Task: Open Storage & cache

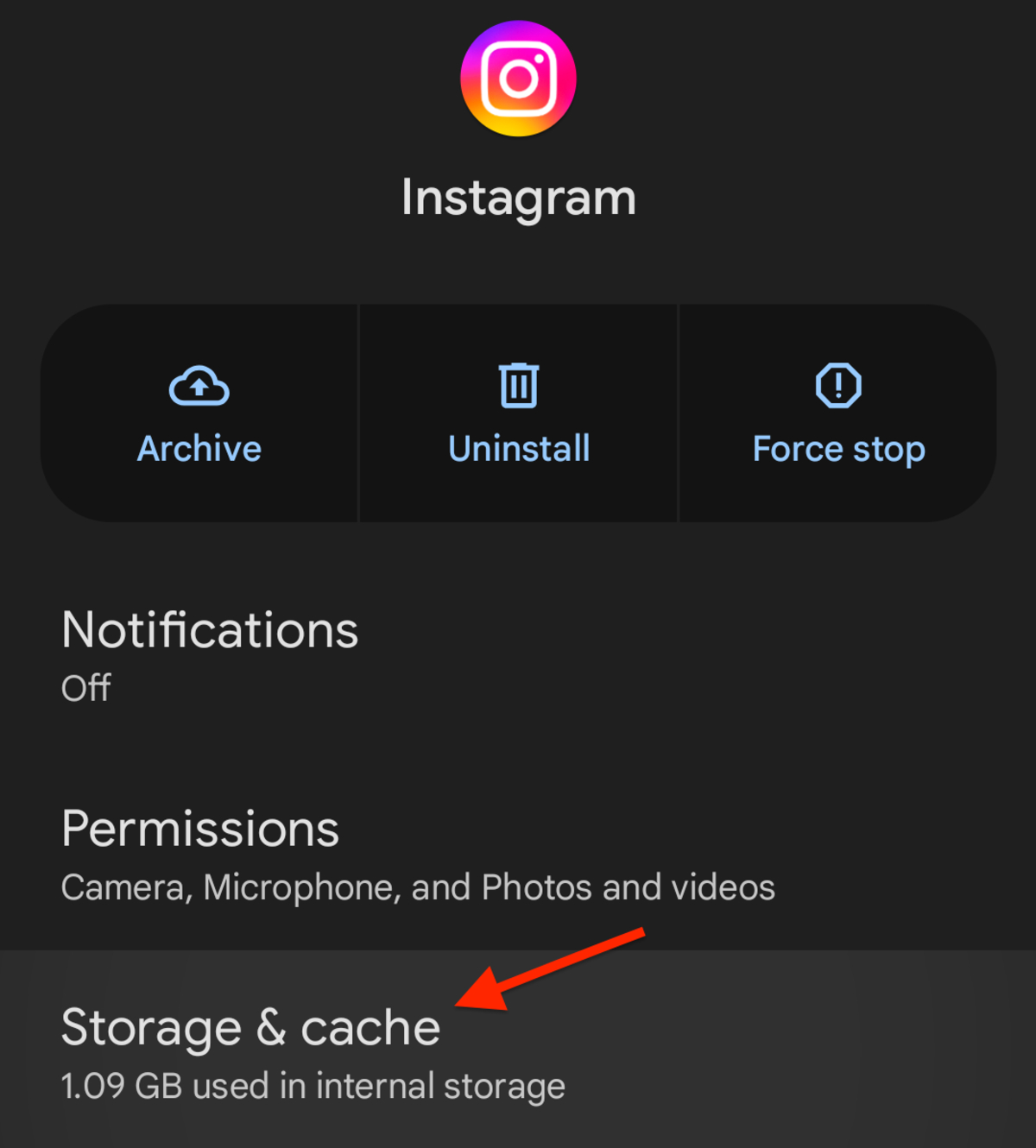Action: [313, 1050]
